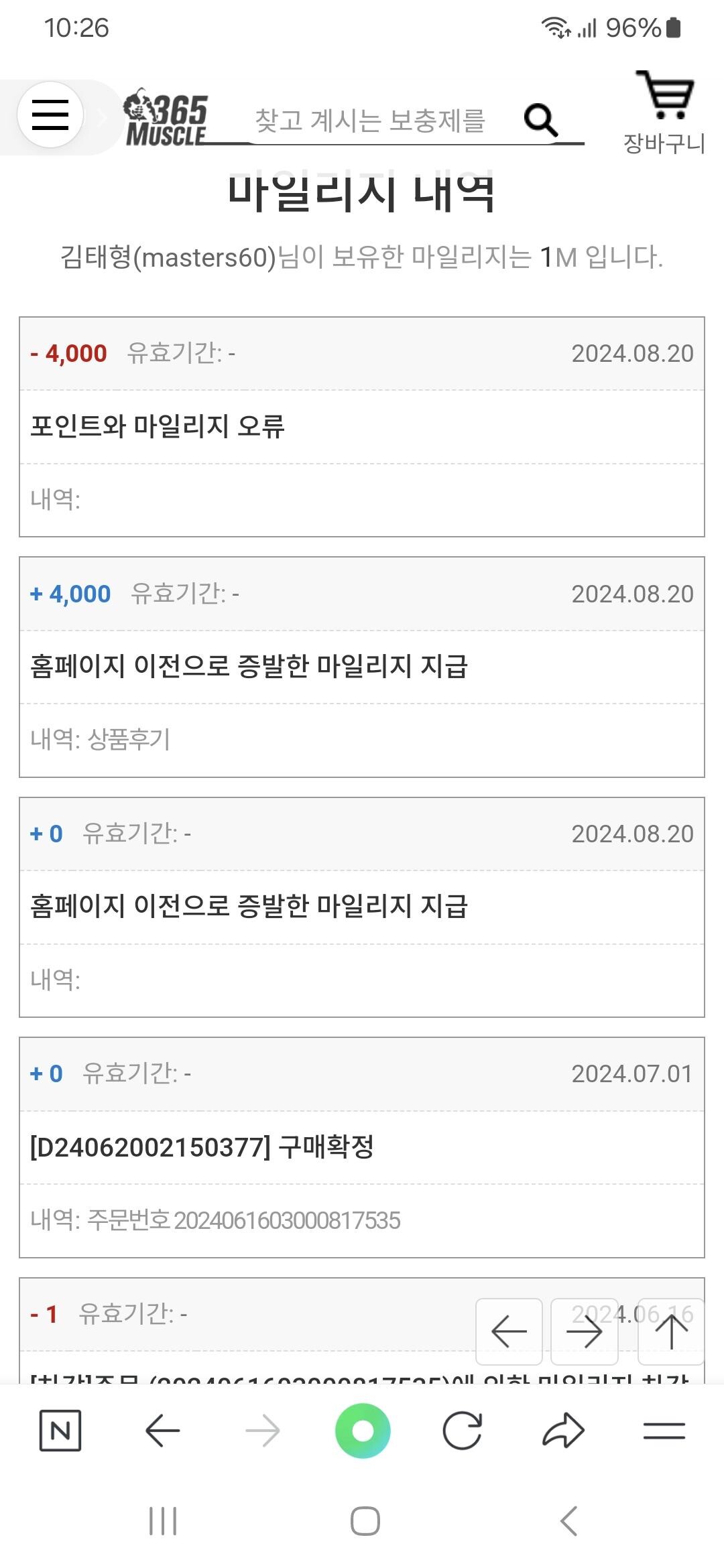724x1568 pixels.
Task: Jump to top with up arrow button
Action: [671, 1331]
